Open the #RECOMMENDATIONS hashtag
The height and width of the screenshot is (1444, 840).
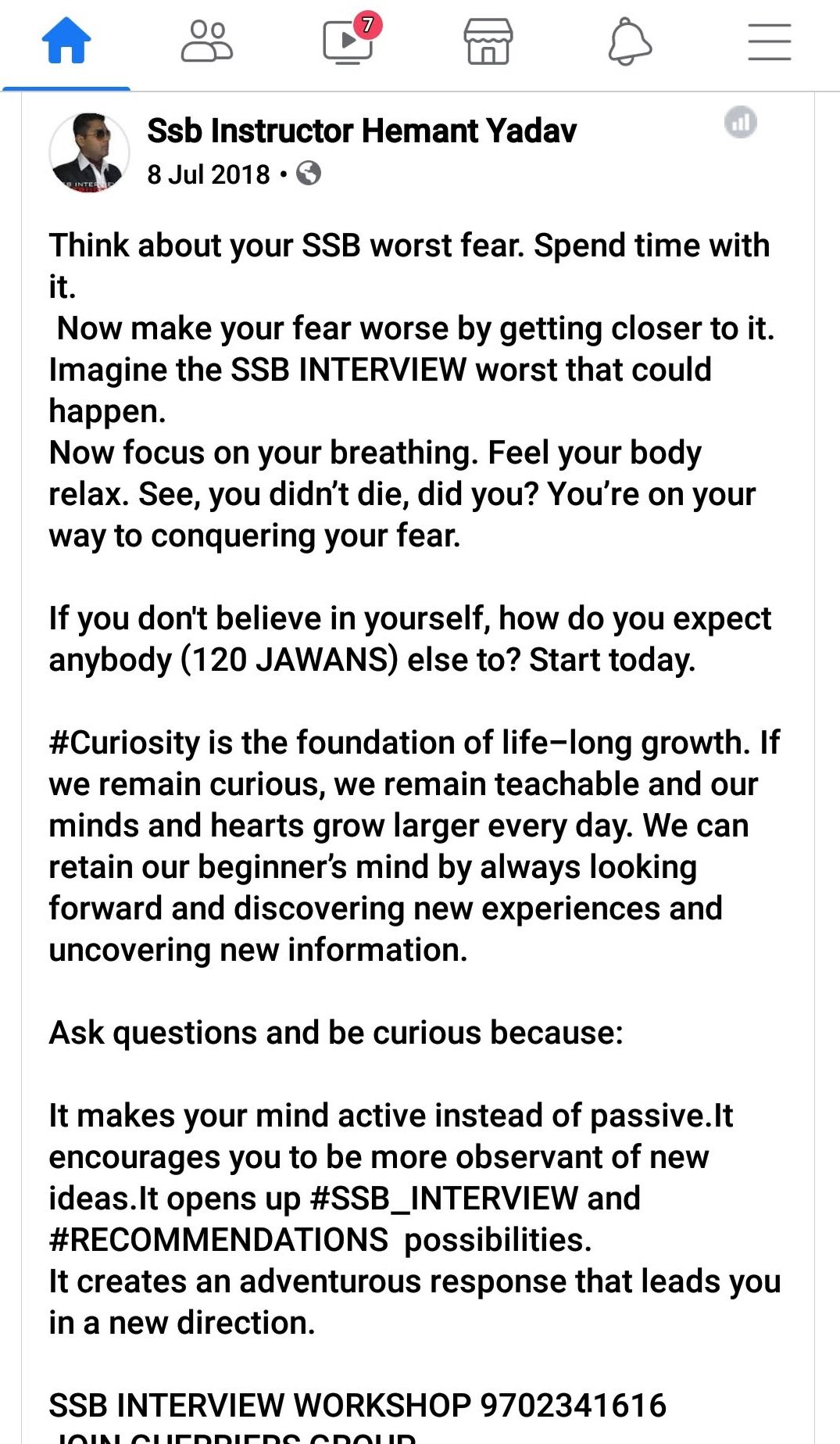point(218,1240)
